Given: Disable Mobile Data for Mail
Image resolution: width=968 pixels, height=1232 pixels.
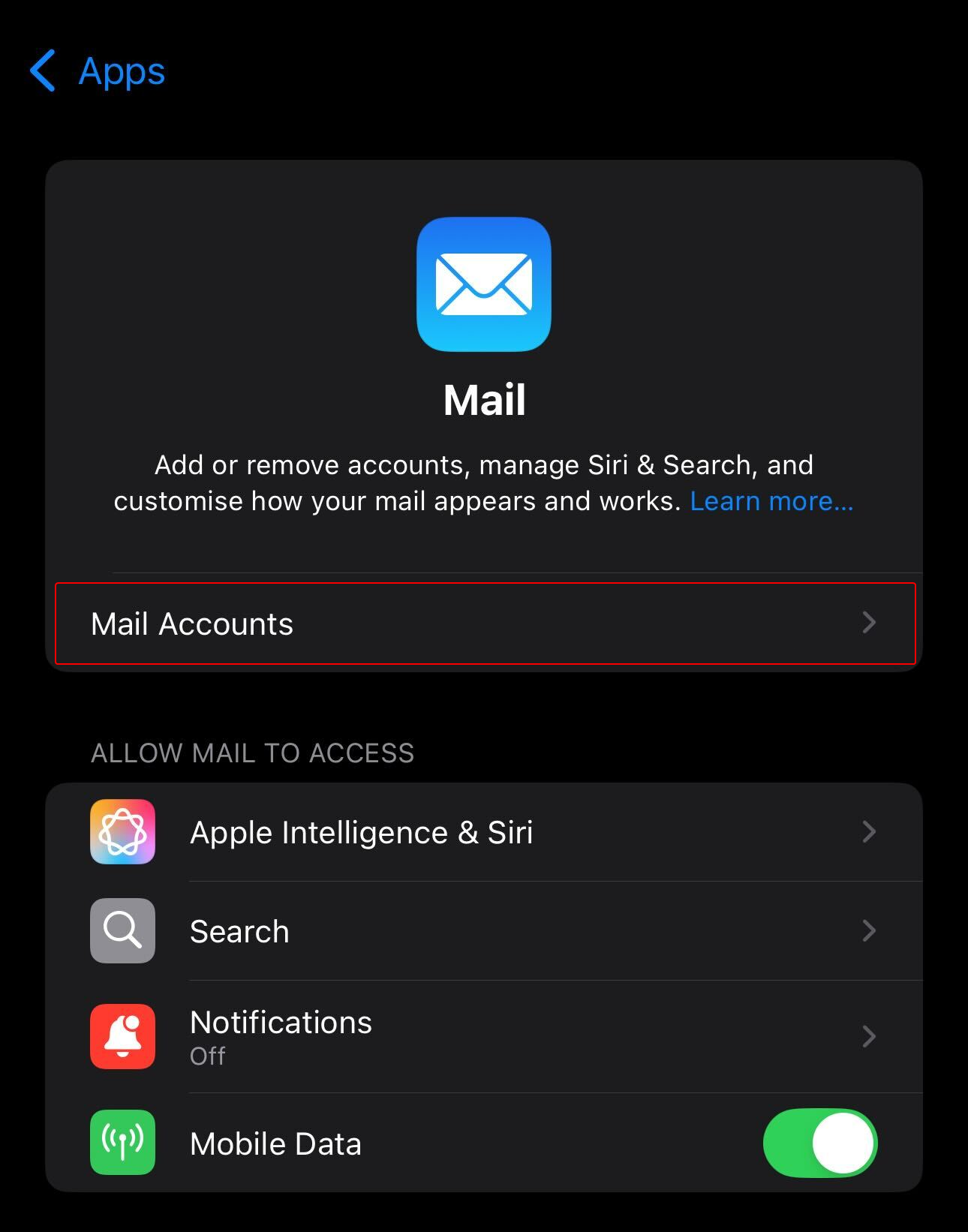Looking at the screenshot, I should click(819, 1143).
